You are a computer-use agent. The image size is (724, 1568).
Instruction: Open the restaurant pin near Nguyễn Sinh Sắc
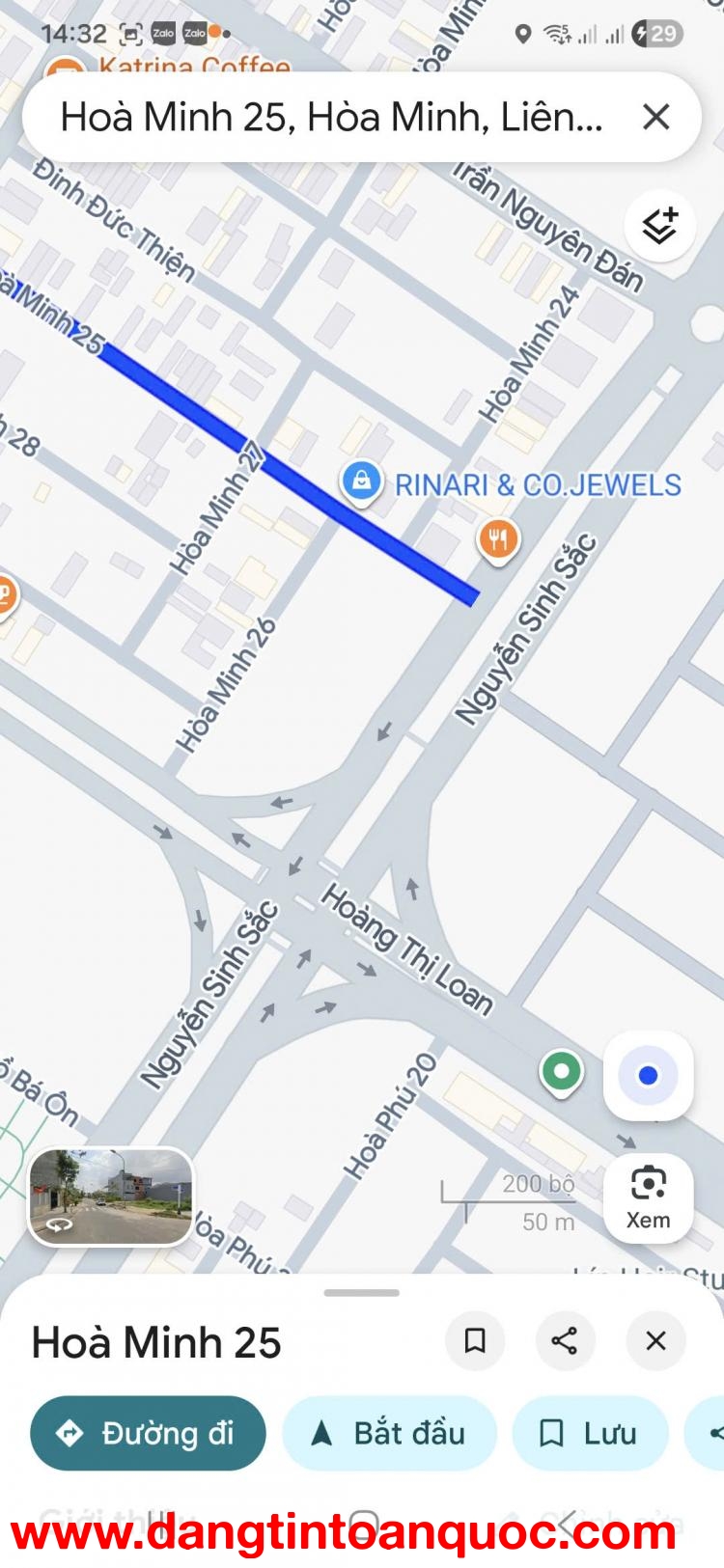498,538
